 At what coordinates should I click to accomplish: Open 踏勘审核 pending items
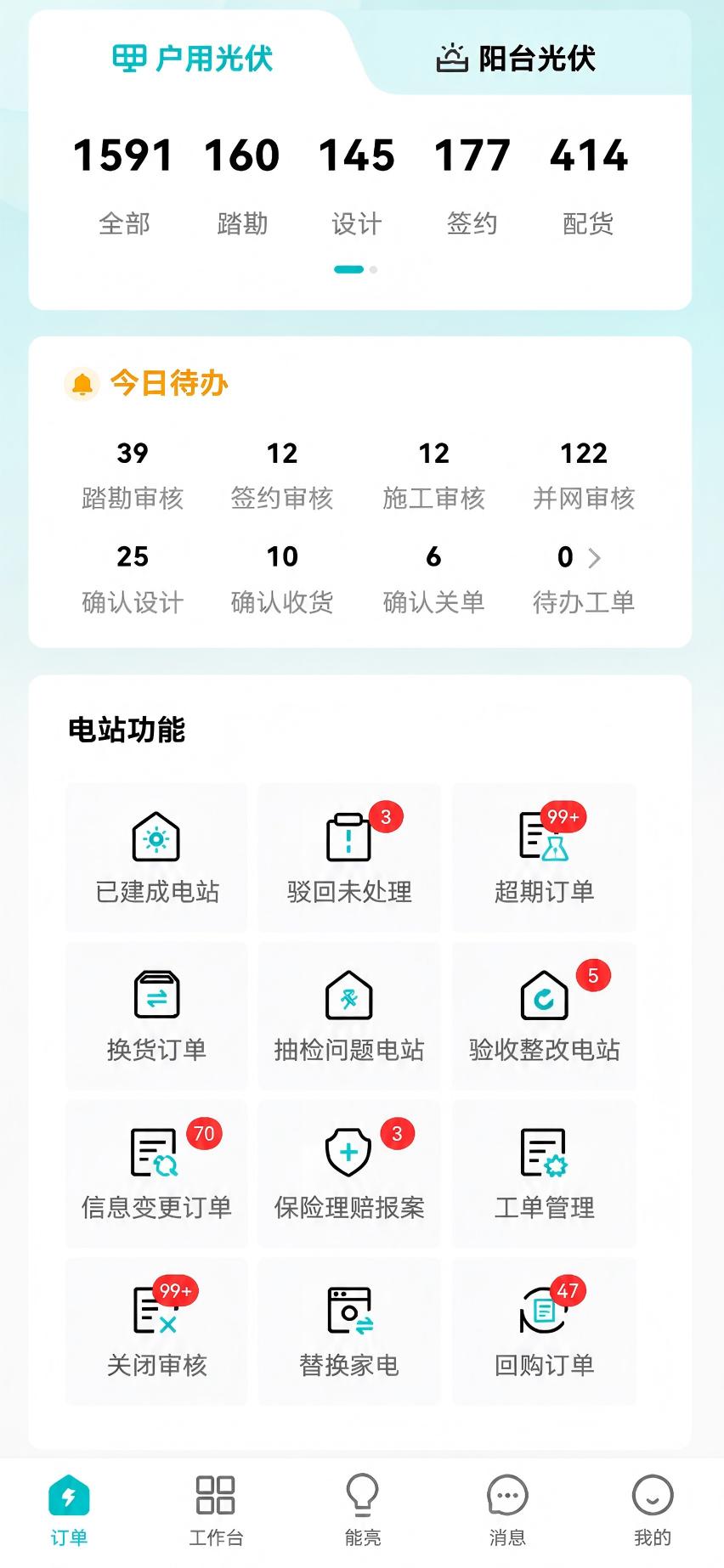click(x=133, y=476)
